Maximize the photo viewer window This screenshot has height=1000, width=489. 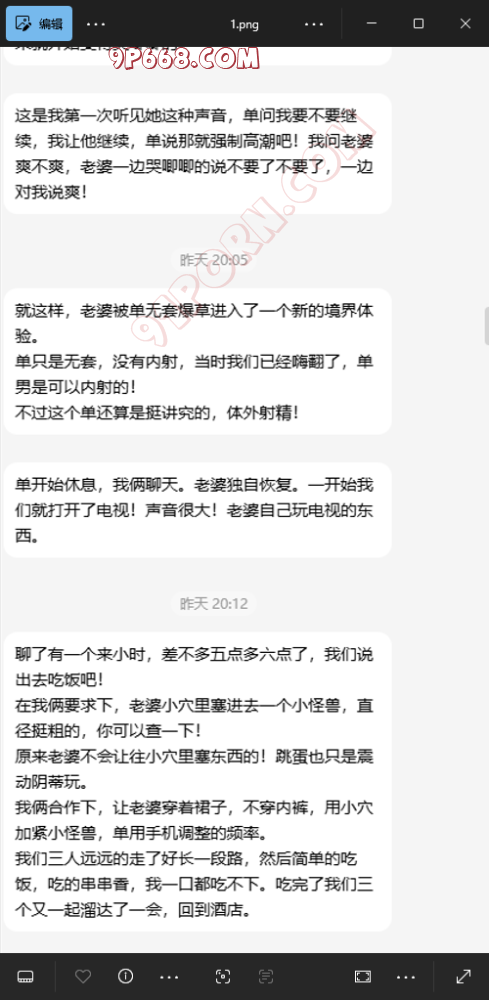pos(418,24)
